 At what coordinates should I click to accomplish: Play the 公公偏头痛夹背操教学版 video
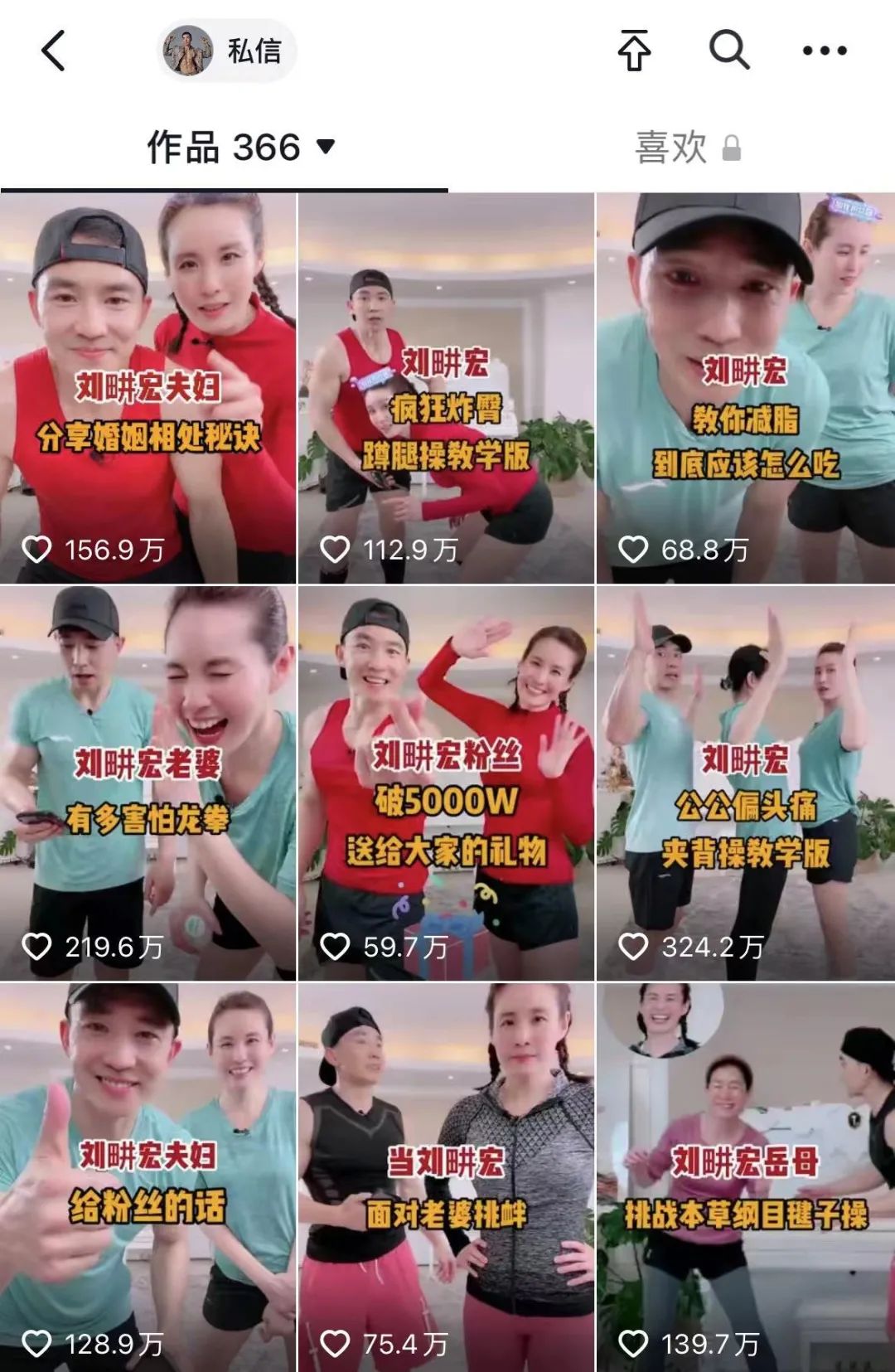(x=745, y=783)
